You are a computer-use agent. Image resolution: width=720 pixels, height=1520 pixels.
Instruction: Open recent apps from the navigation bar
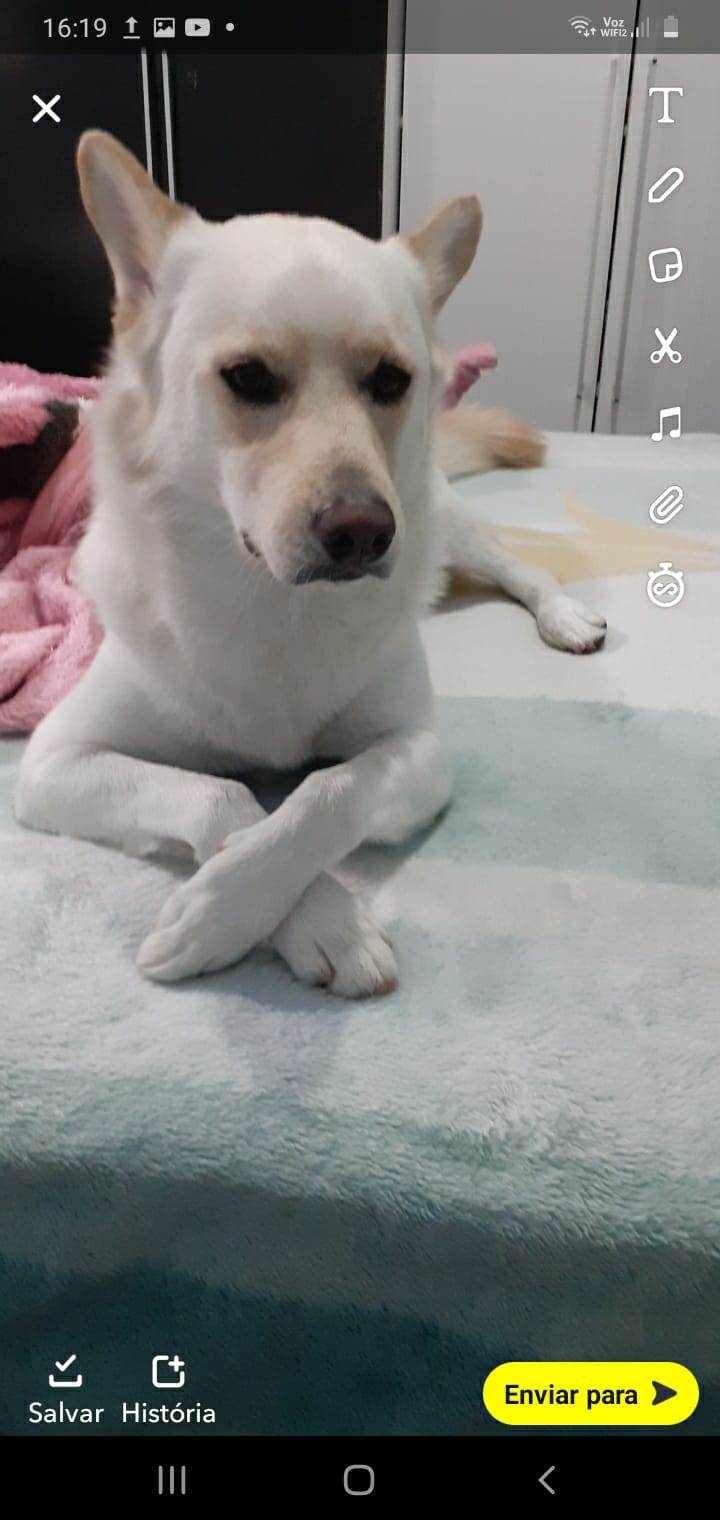point(172,1480)
